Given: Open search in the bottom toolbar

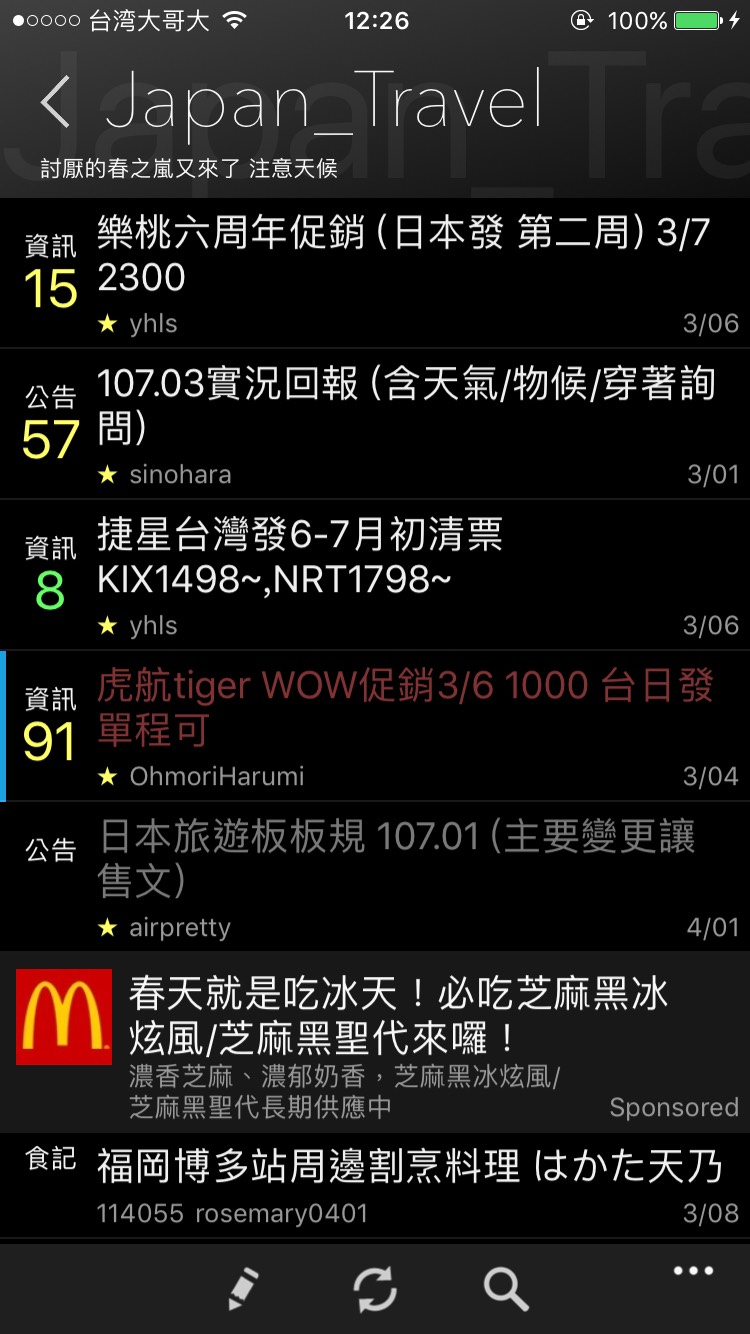Looking at the screenshot, I should pyautogui.click(x=506, y=1289).
